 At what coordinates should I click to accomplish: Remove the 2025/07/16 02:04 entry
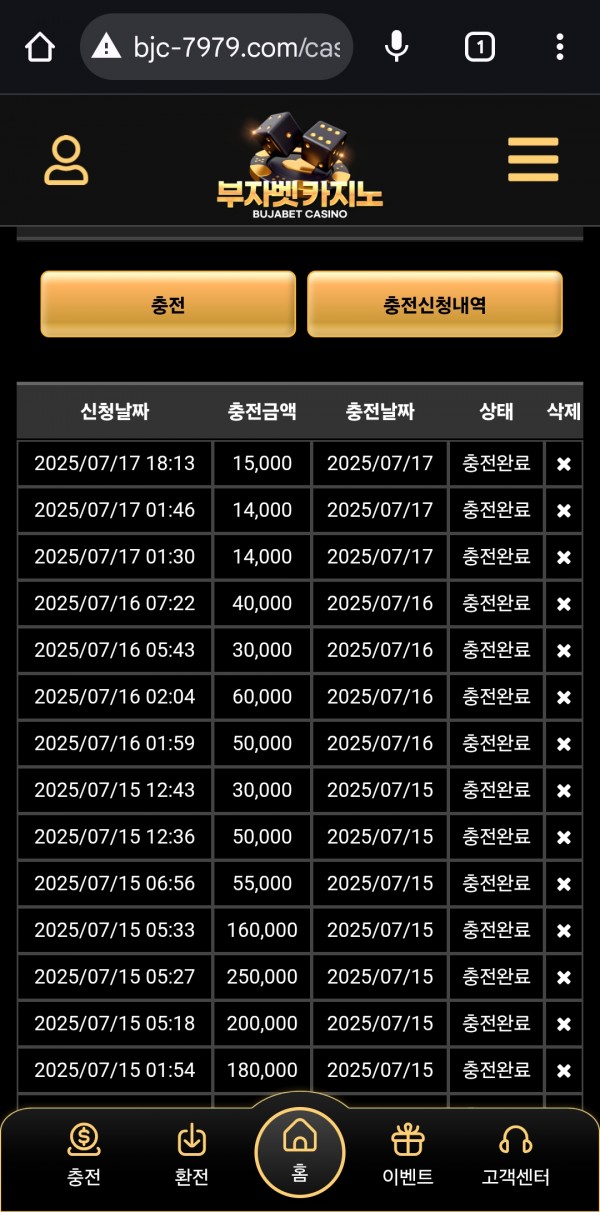click(x=564, y=697)
